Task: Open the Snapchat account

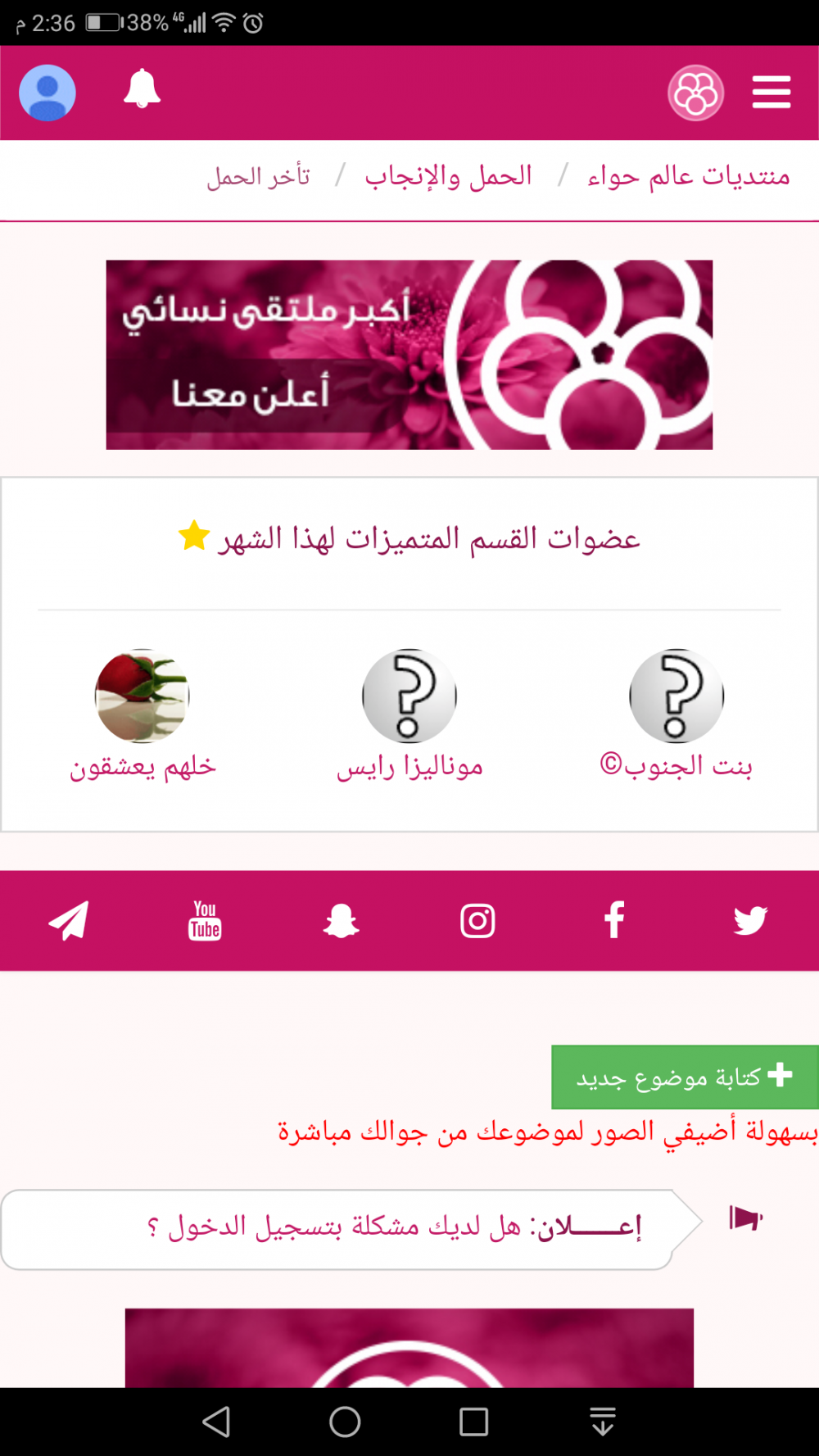Action: pyautogui.click(x=341, y=920)
